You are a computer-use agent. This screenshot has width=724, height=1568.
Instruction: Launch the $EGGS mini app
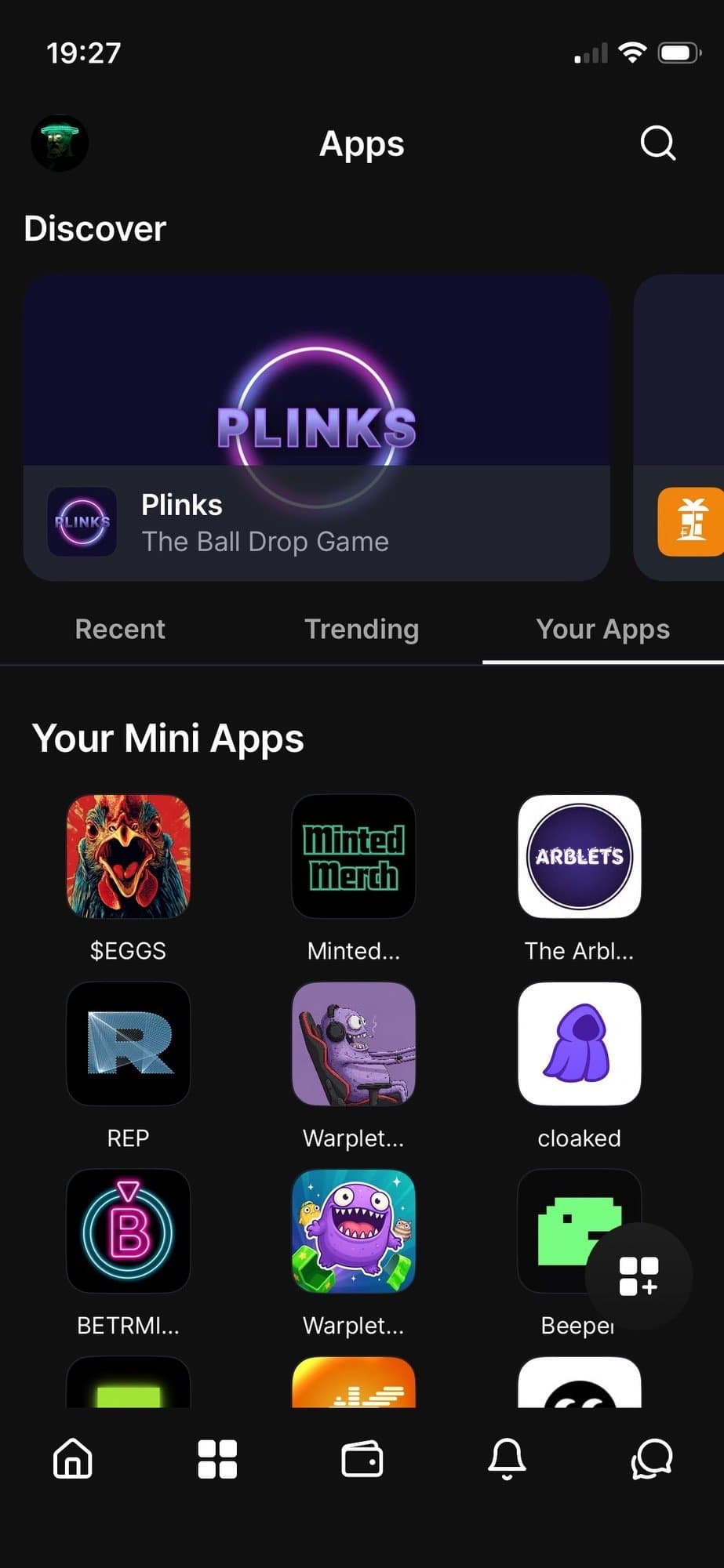tap(128, 856)
